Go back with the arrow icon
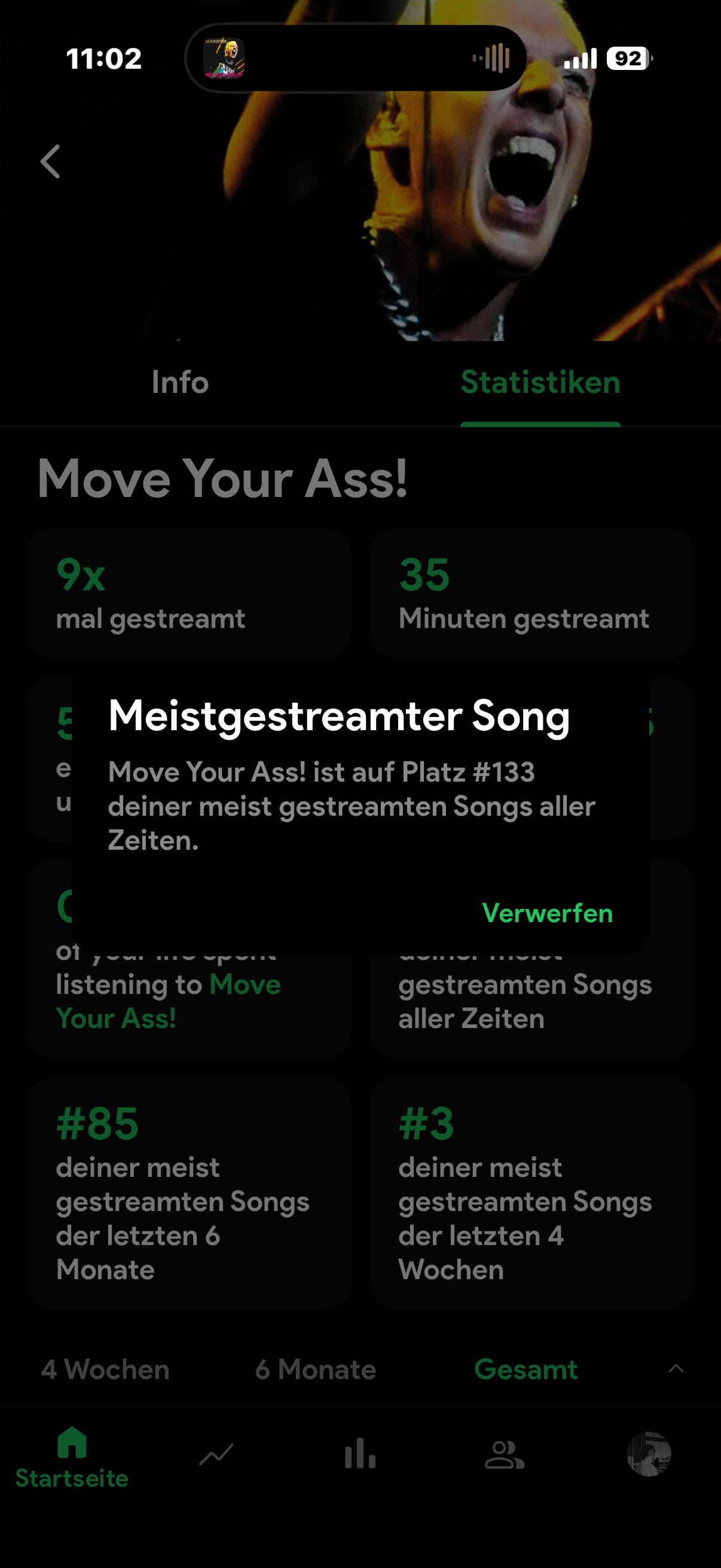Viewport: 721px width, 1568px height. (50, 161)
